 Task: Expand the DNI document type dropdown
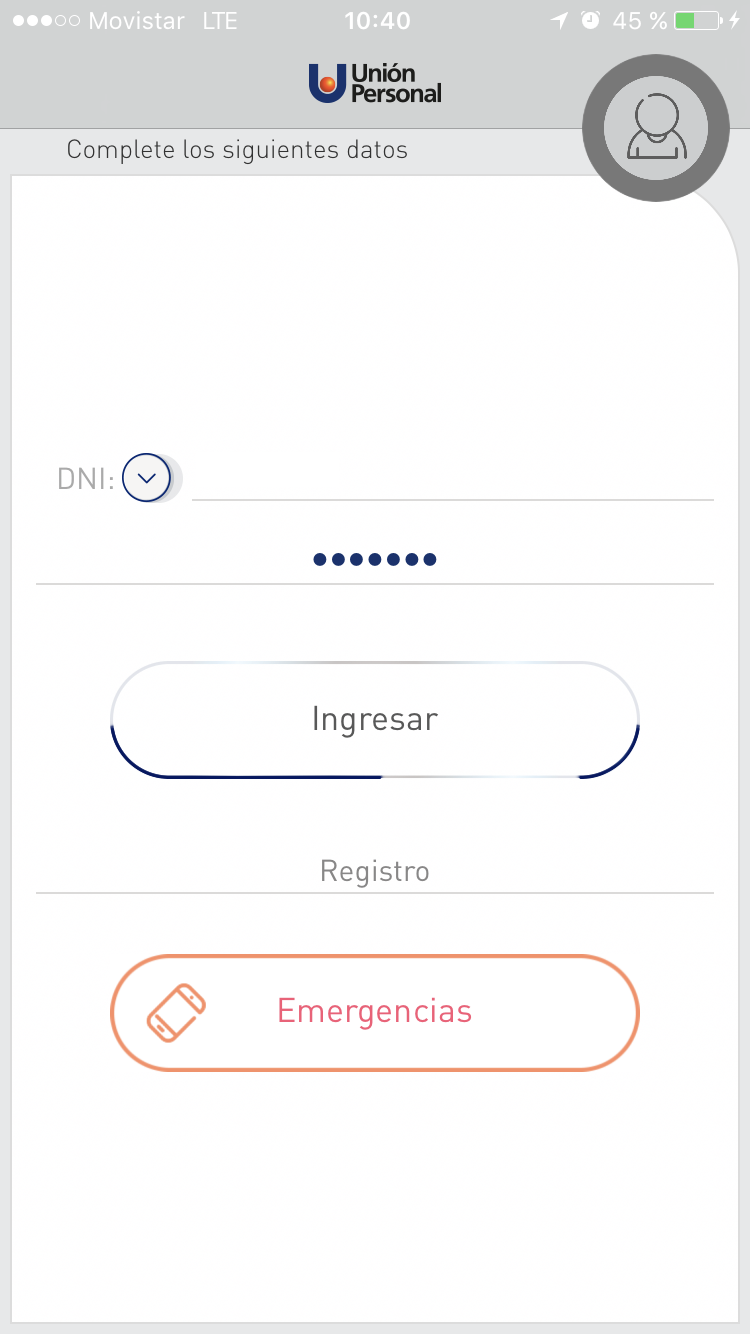147,478
